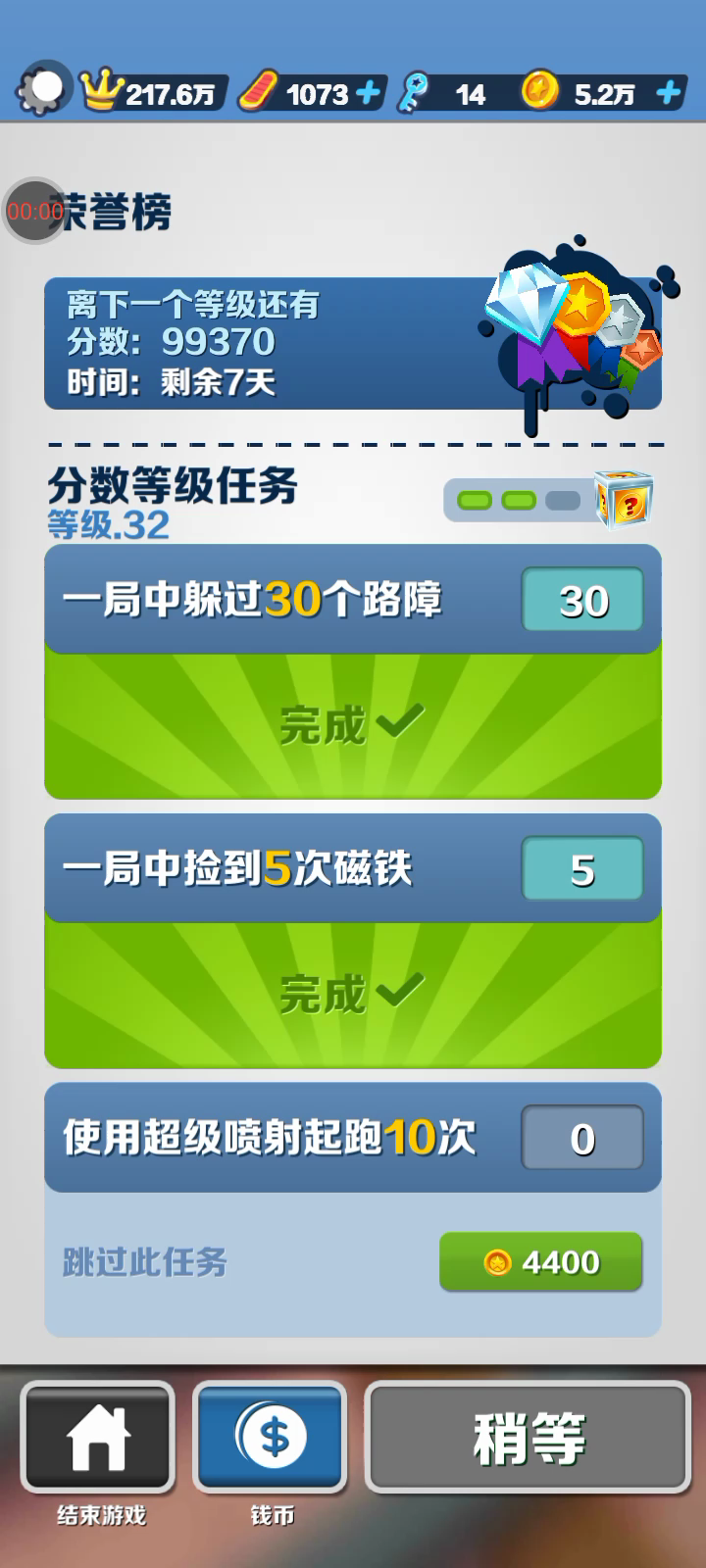This screenshot has width=706, height=1568.
Task: Add more coins with plus button
Action: tap(669, 93)
